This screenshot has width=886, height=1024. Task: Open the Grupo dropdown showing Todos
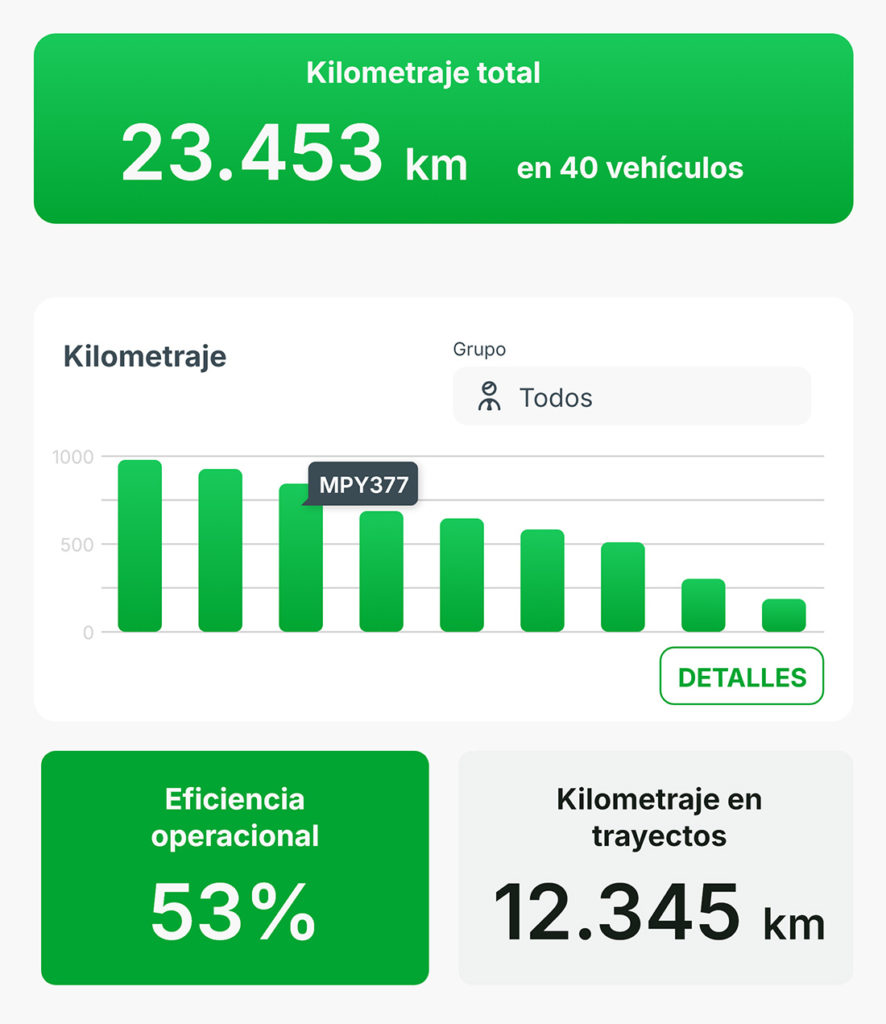click(631, 397)
